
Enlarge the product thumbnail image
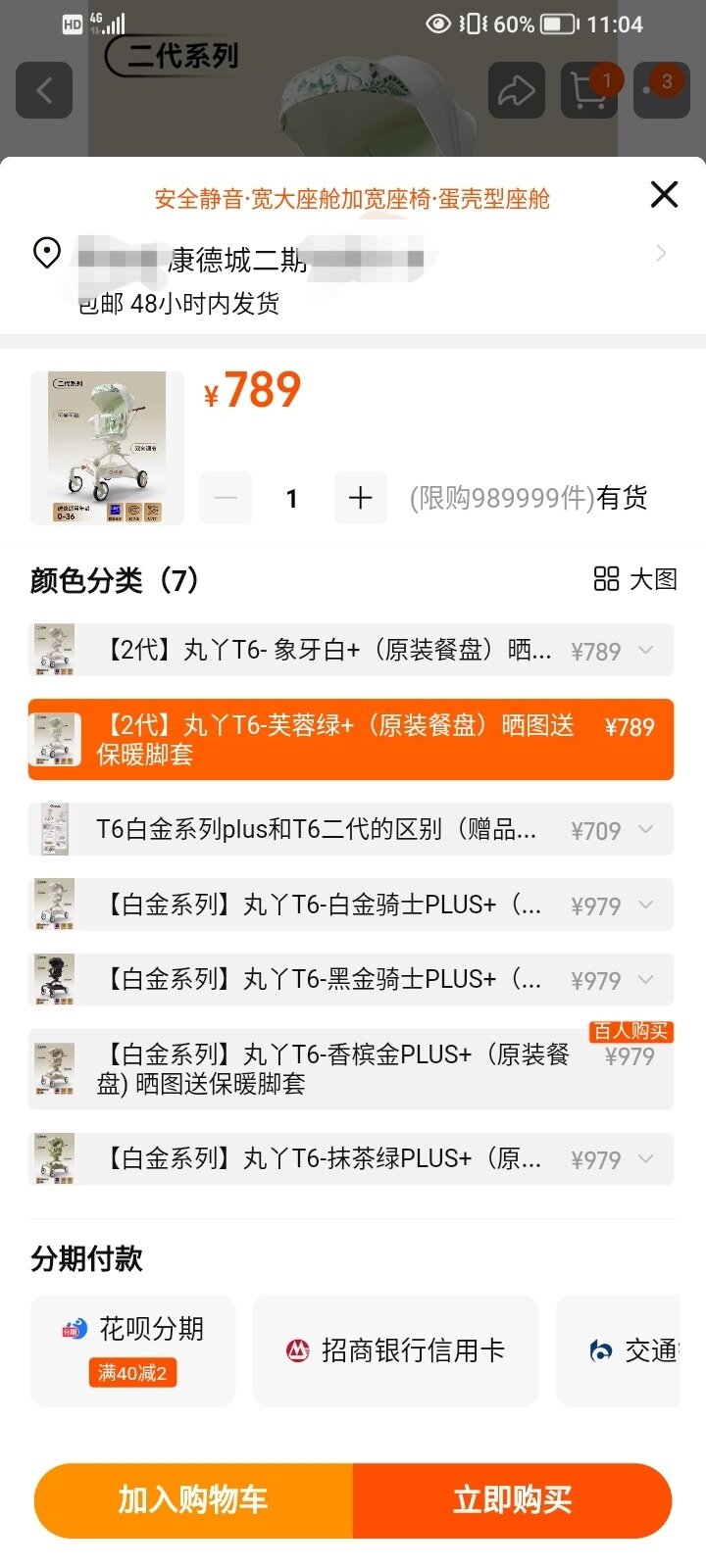pos(107,448)
